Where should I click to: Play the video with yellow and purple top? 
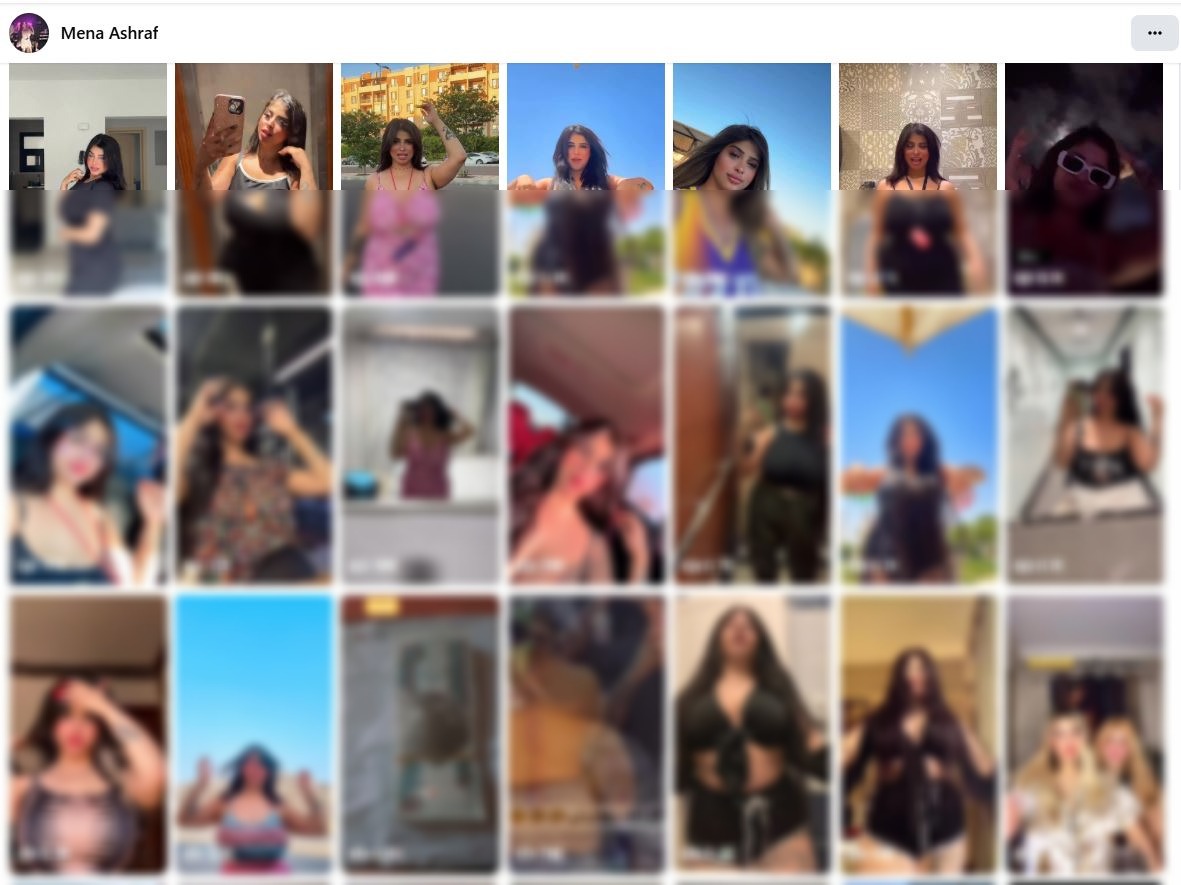752,178
